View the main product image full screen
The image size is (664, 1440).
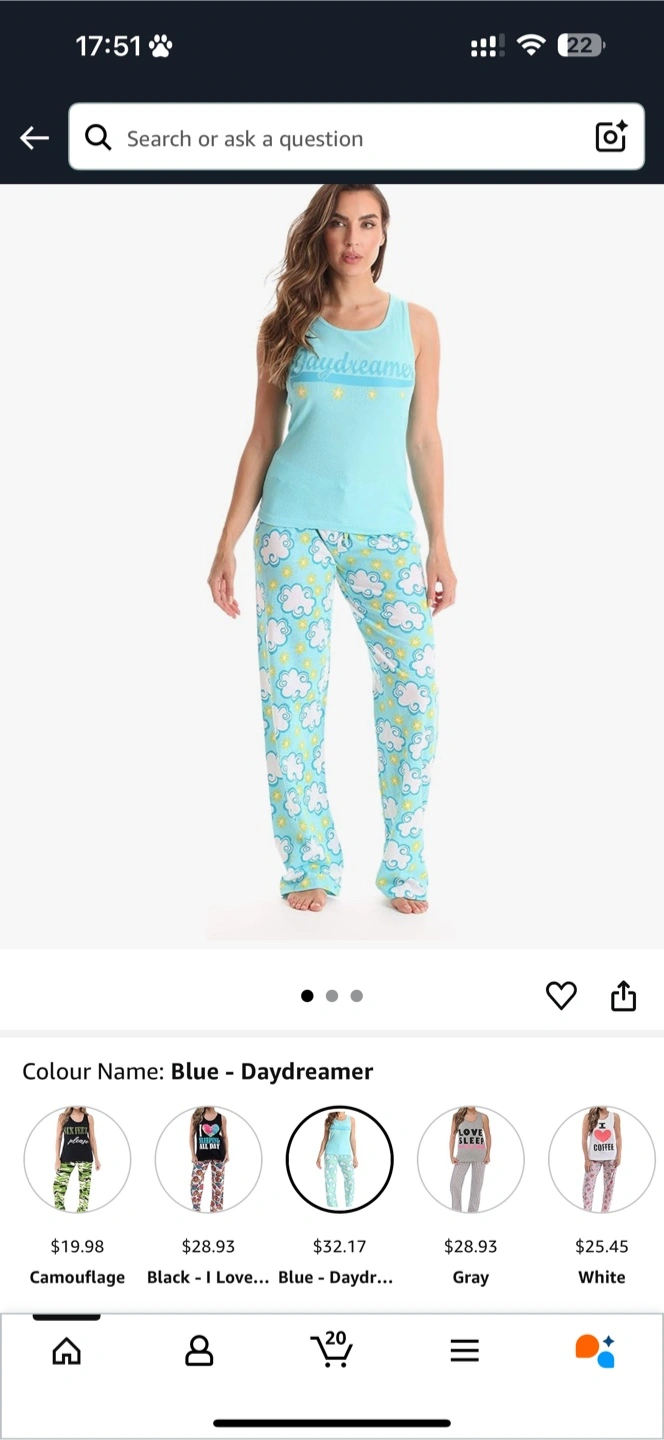pos(332,565)
